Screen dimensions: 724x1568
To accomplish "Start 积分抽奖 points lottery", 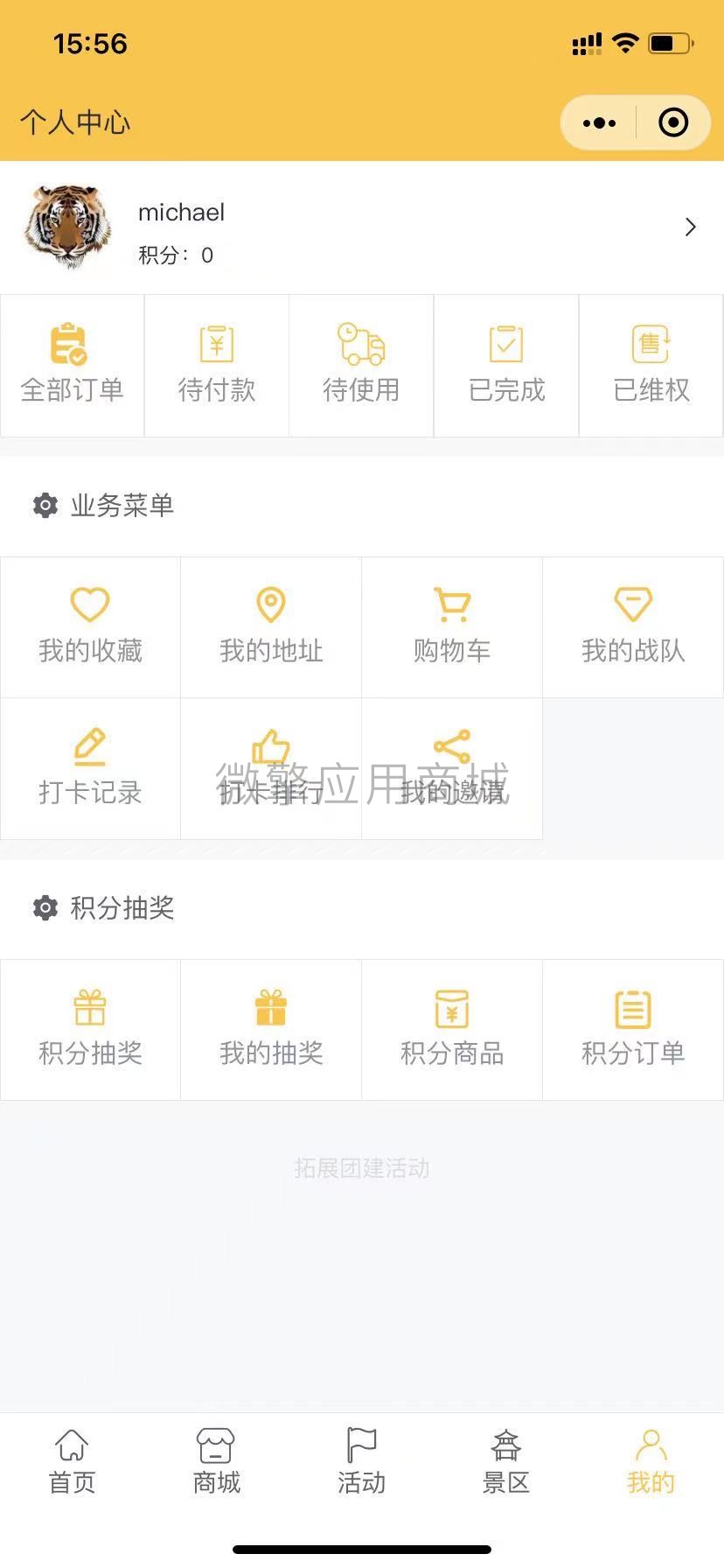I will click(x=90, y=1029).
